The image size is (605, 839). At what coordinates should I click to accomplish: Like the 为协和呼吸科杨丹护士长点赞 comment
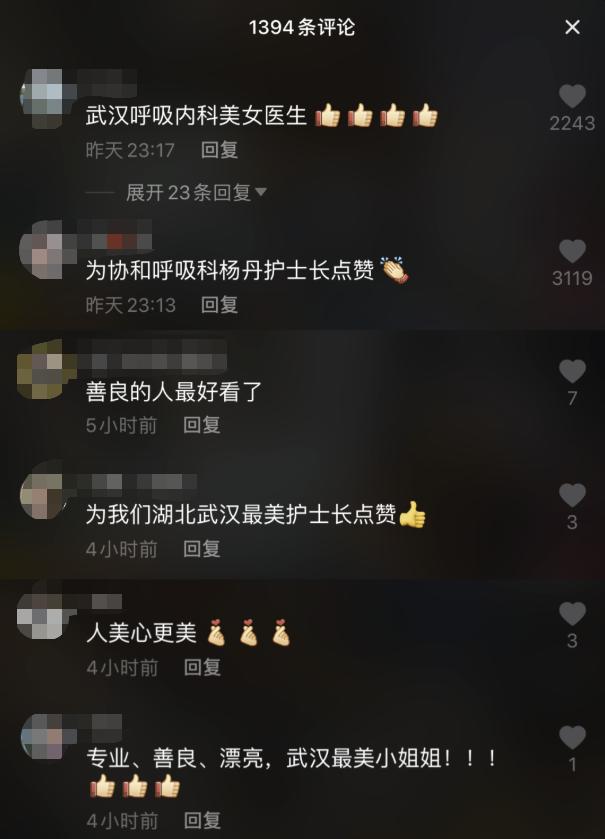click(572, 252)
